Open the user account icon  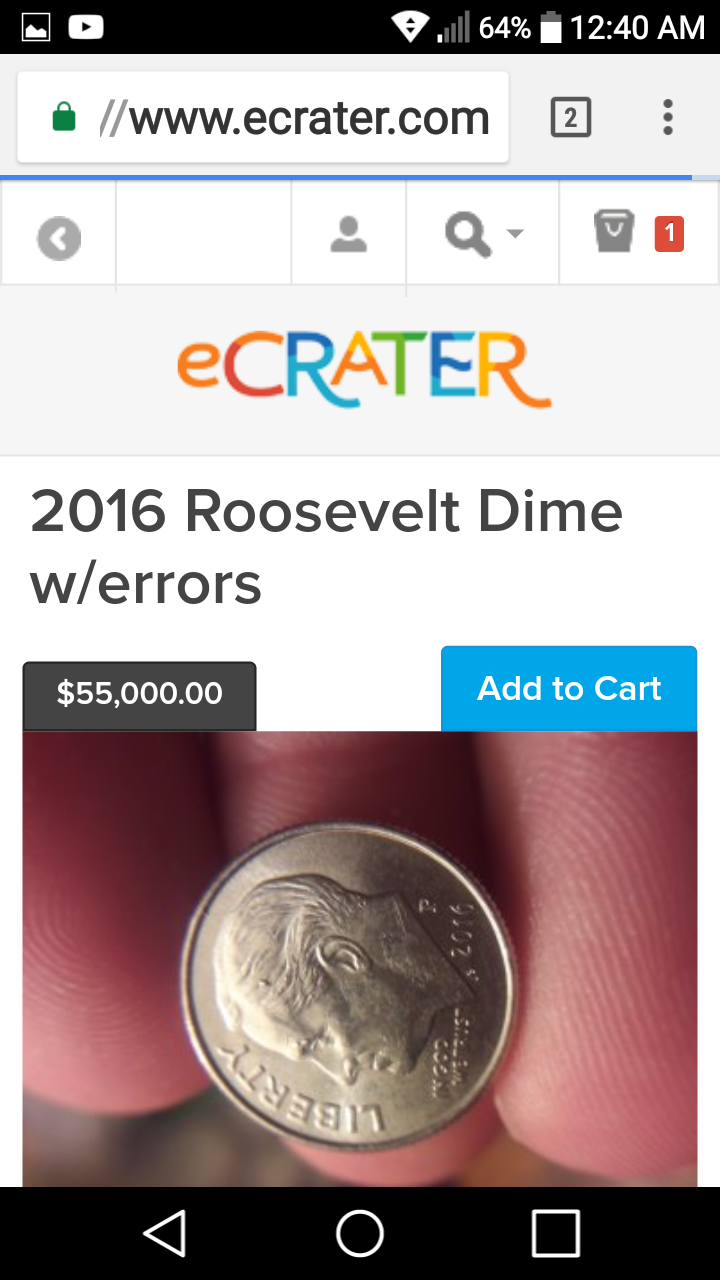point(348,235)
